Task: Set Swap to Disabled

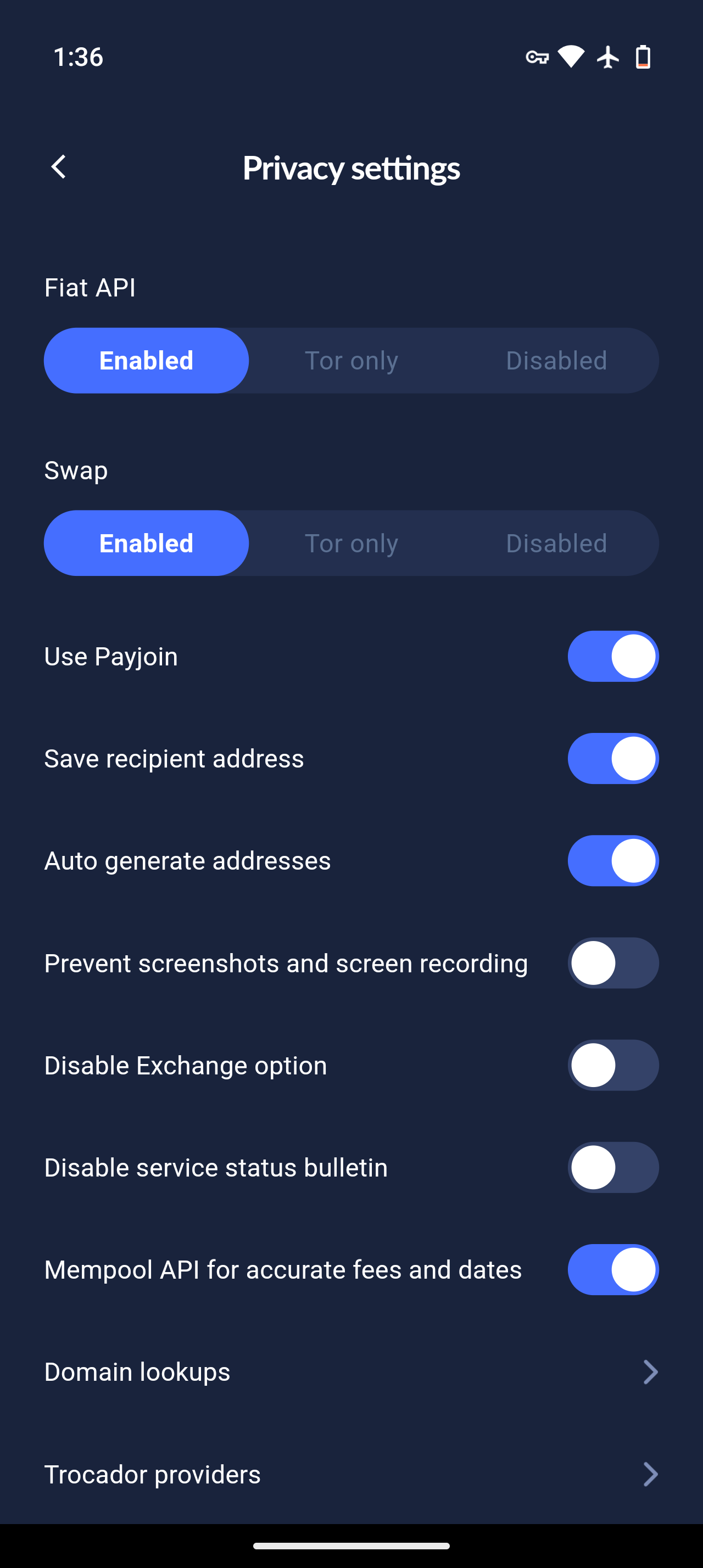Action: coord(556,543)
